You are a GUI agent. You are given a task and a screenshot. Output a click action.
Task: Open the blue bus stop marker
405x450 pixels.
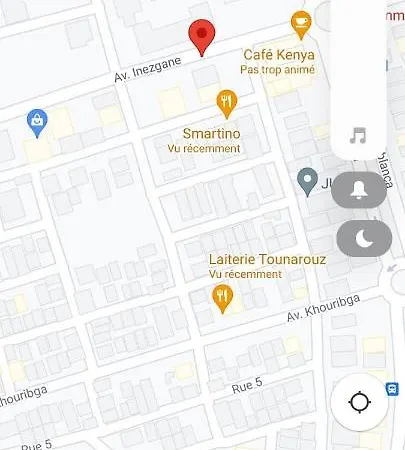pyautogui.click(x=392, y=389)
